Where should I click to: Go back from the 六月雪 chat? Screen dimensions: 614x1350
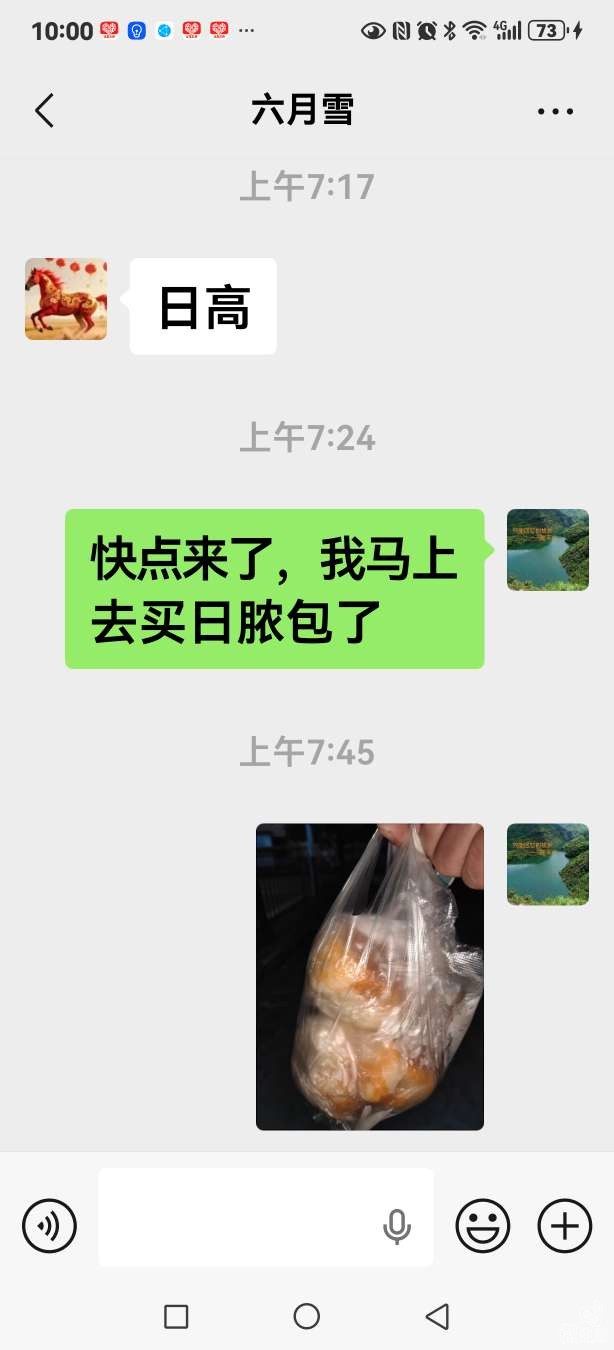[44, 111]
